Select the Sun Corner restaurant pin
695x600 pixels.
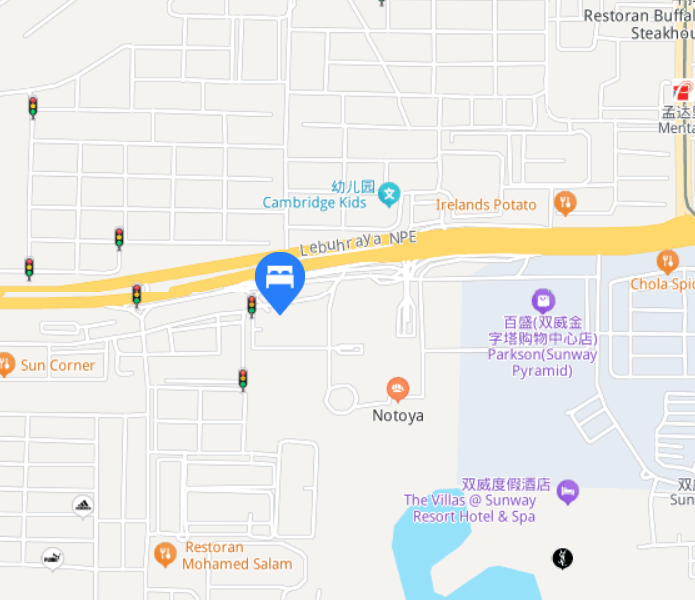coord(5,364)
